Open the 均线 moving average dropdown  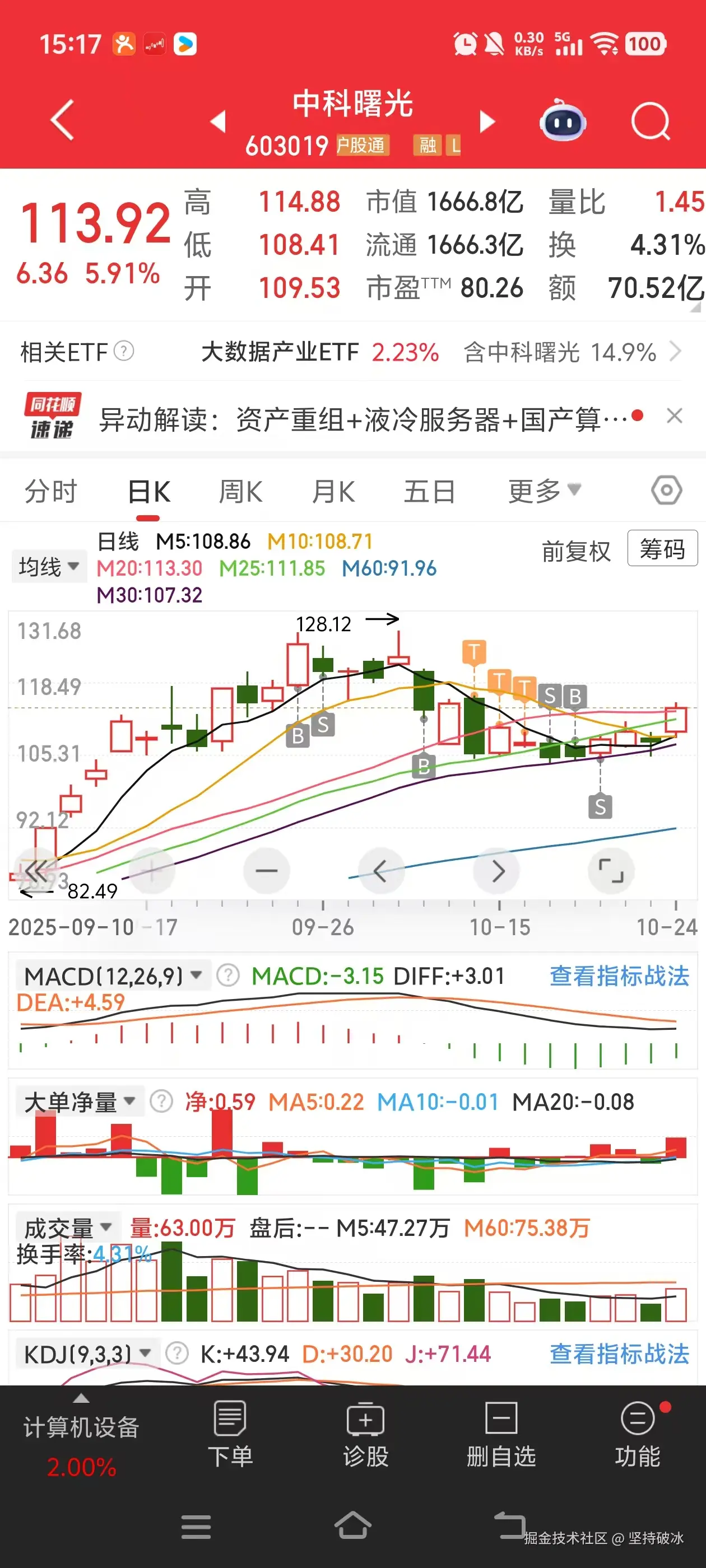point(48,566)
